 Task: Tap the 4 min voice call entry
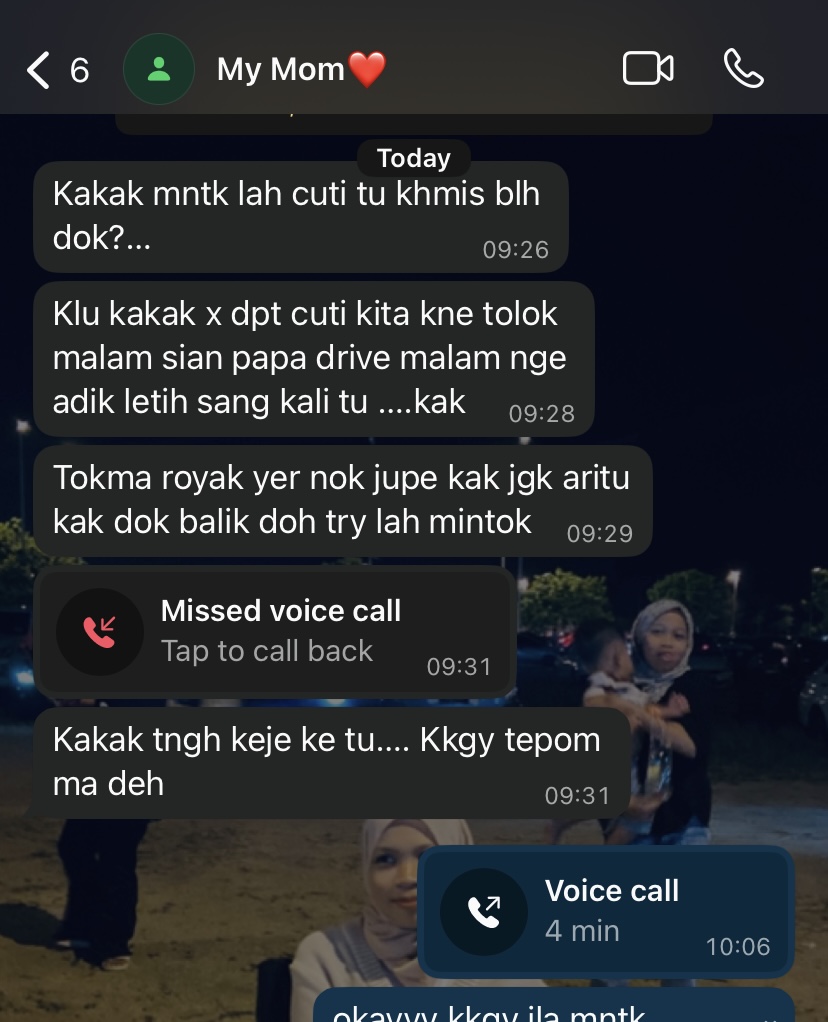(605, 911)
